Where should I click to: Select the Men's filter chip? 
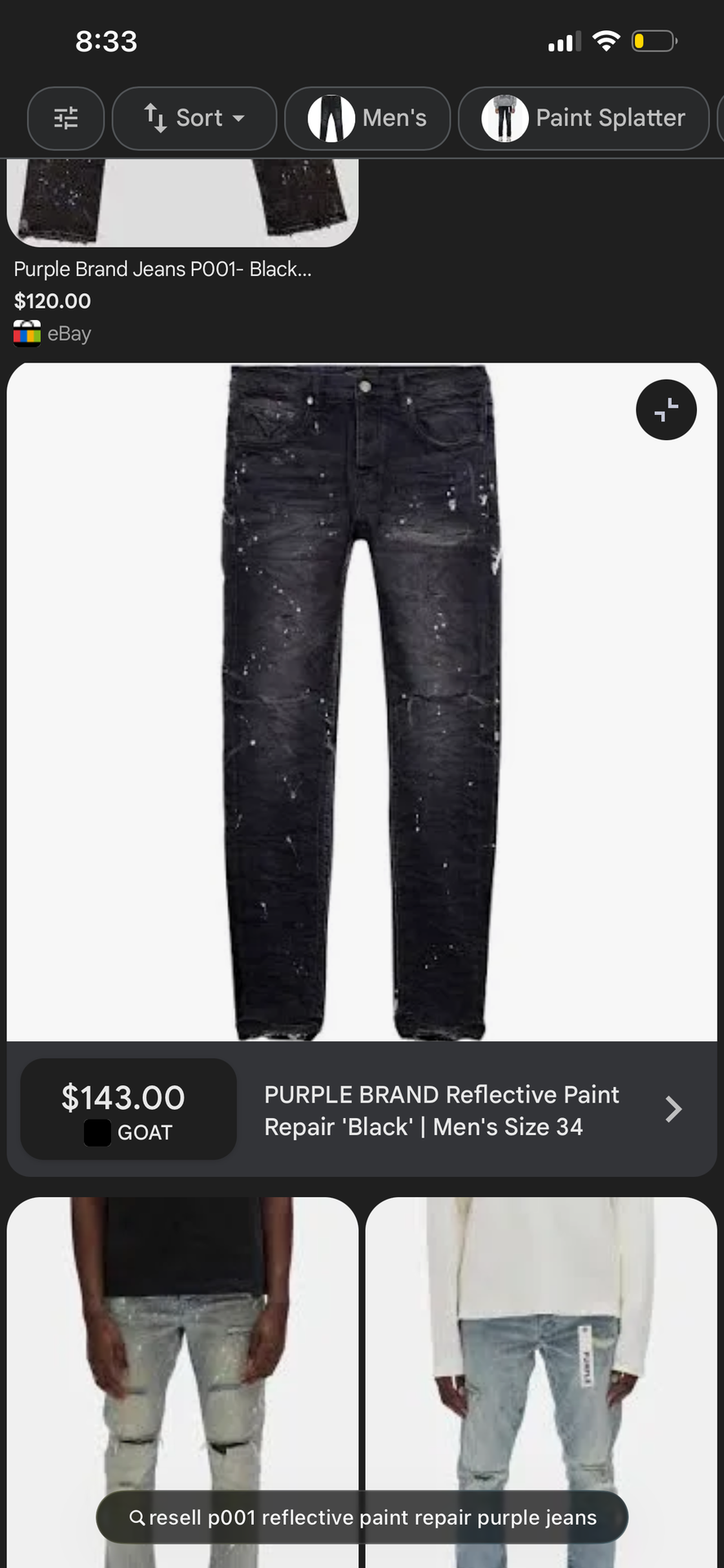[x=367, y=118]
